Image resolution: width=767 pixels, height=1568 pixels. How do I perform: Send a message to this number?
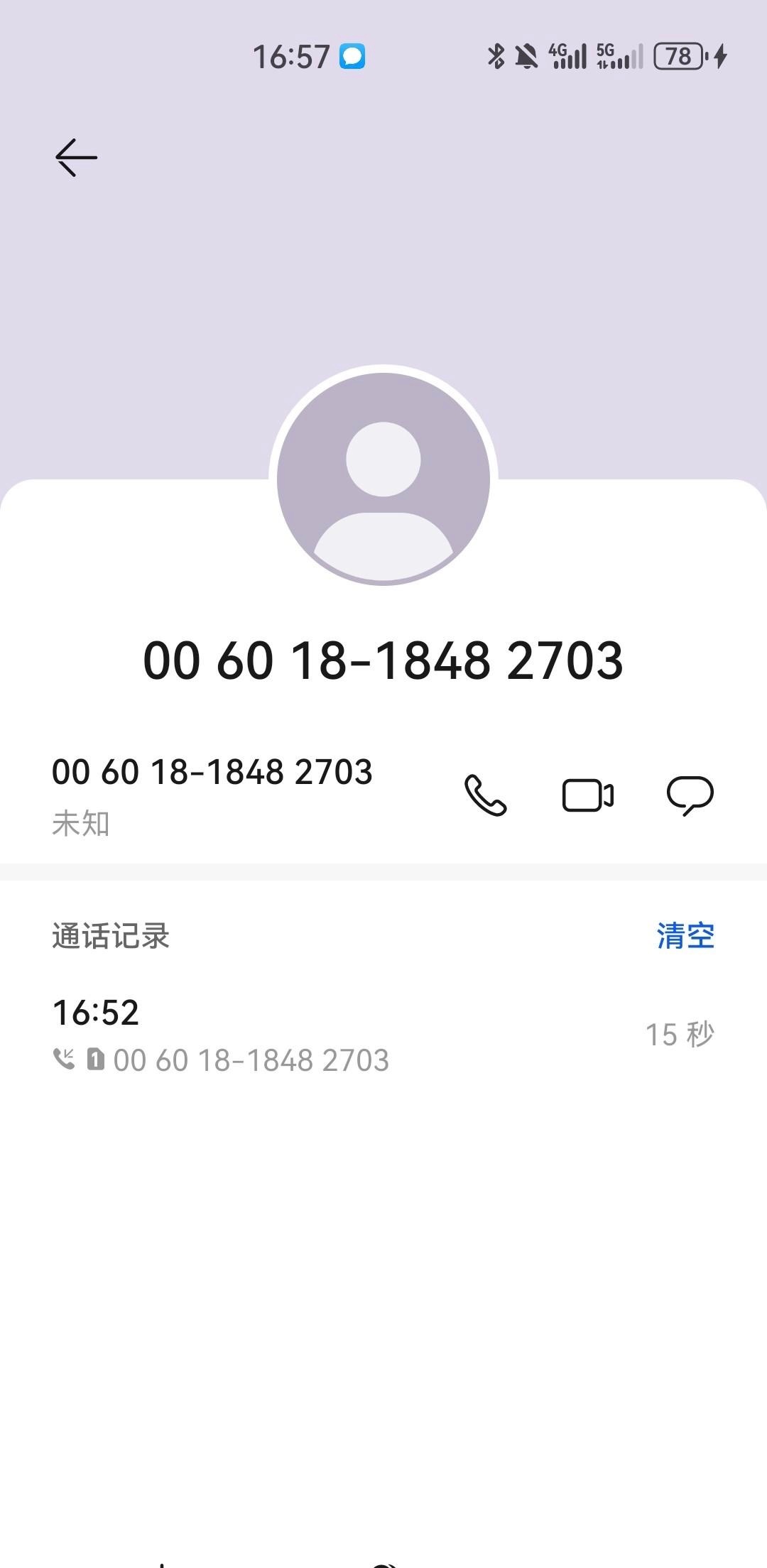[x=690, y=795]
